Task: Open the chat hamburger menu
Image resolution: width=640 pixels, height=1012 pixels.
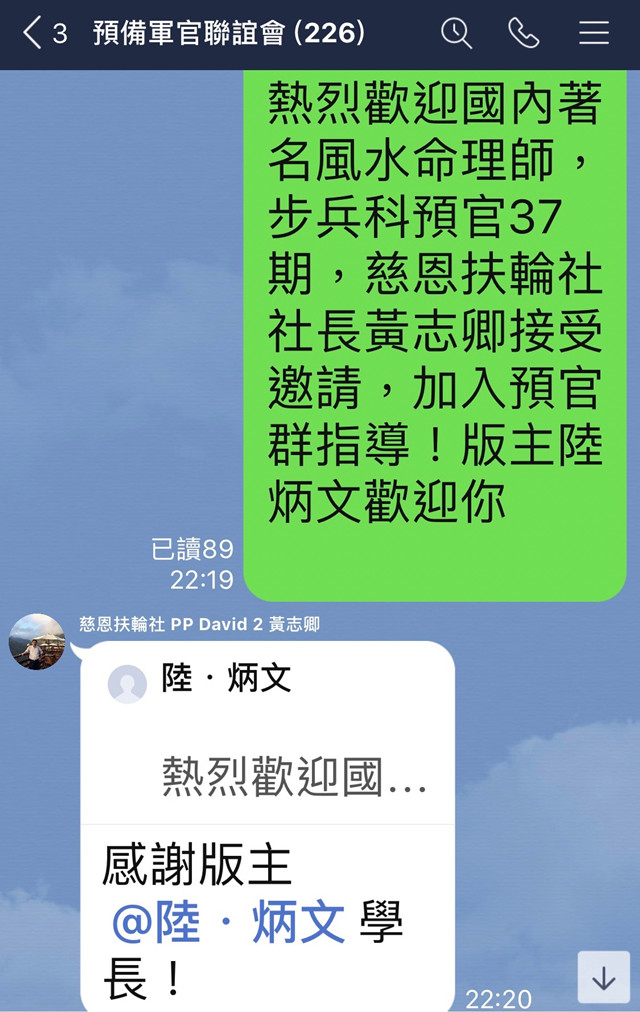Action: point(594,34)
